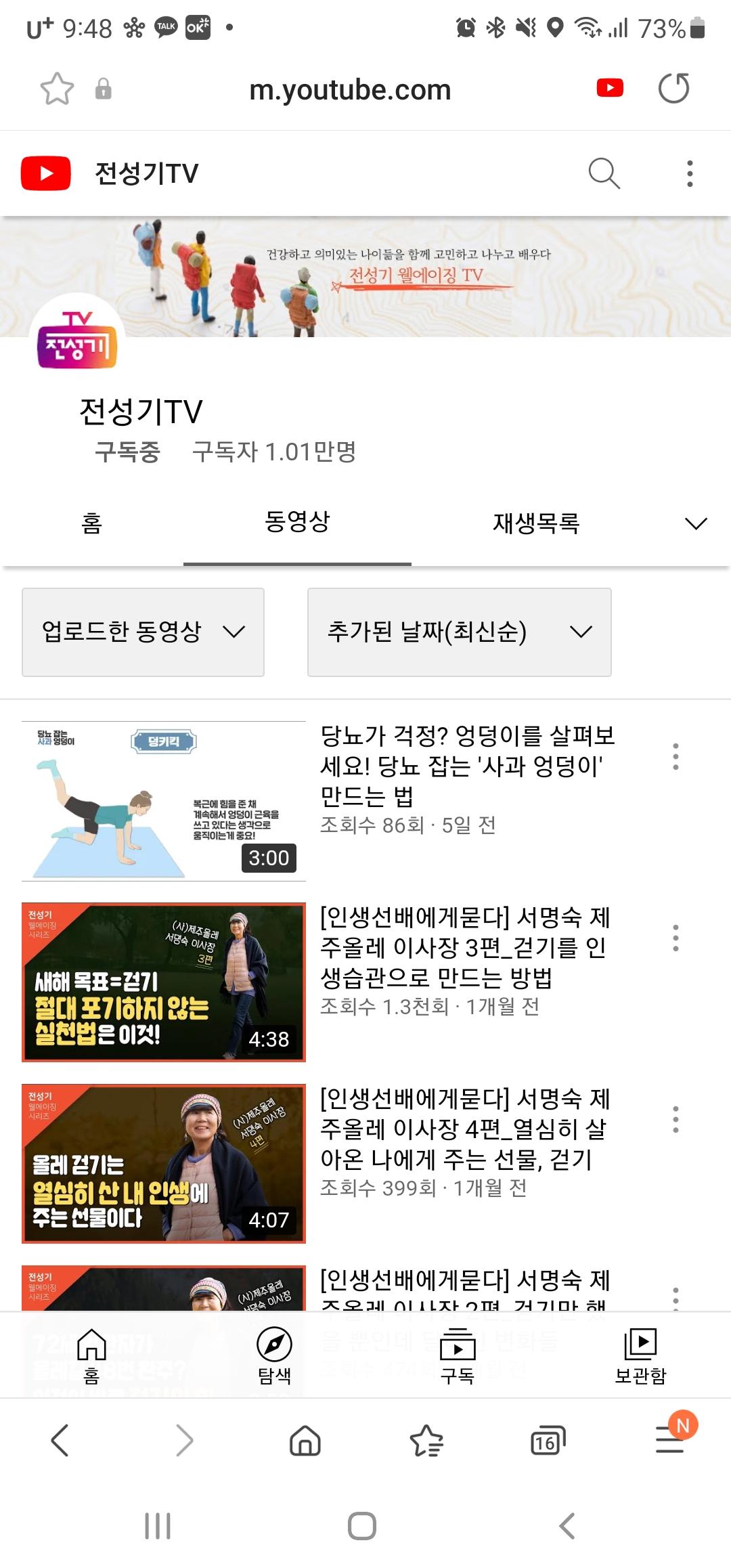The width and height of the screenshot is (731, 1568).
Task: Reload the page in browser
Action: [x=673, y=89]
